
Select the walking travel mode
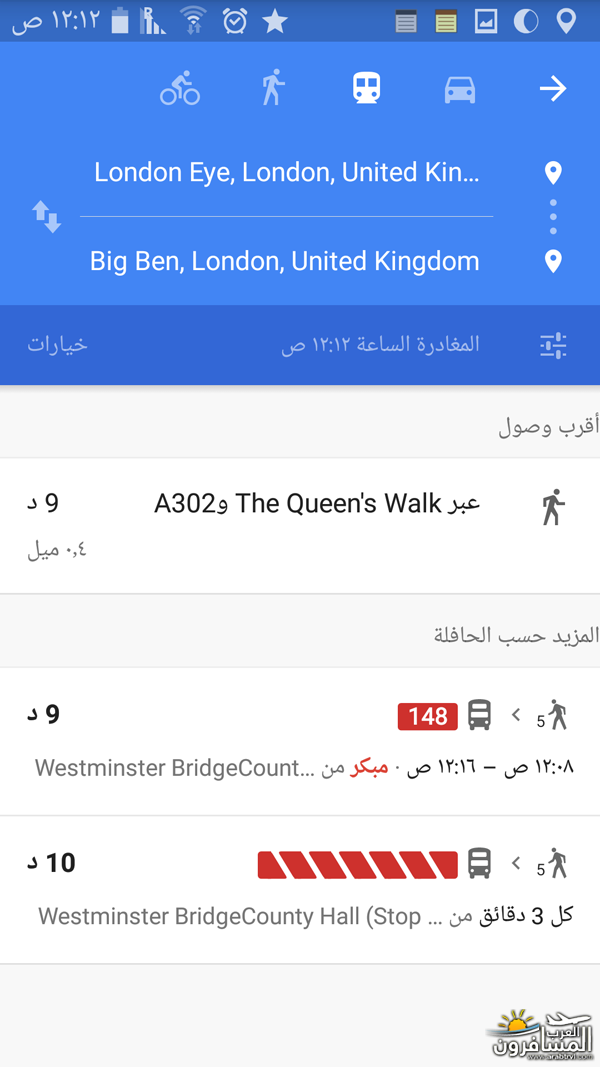click(273, 88)
